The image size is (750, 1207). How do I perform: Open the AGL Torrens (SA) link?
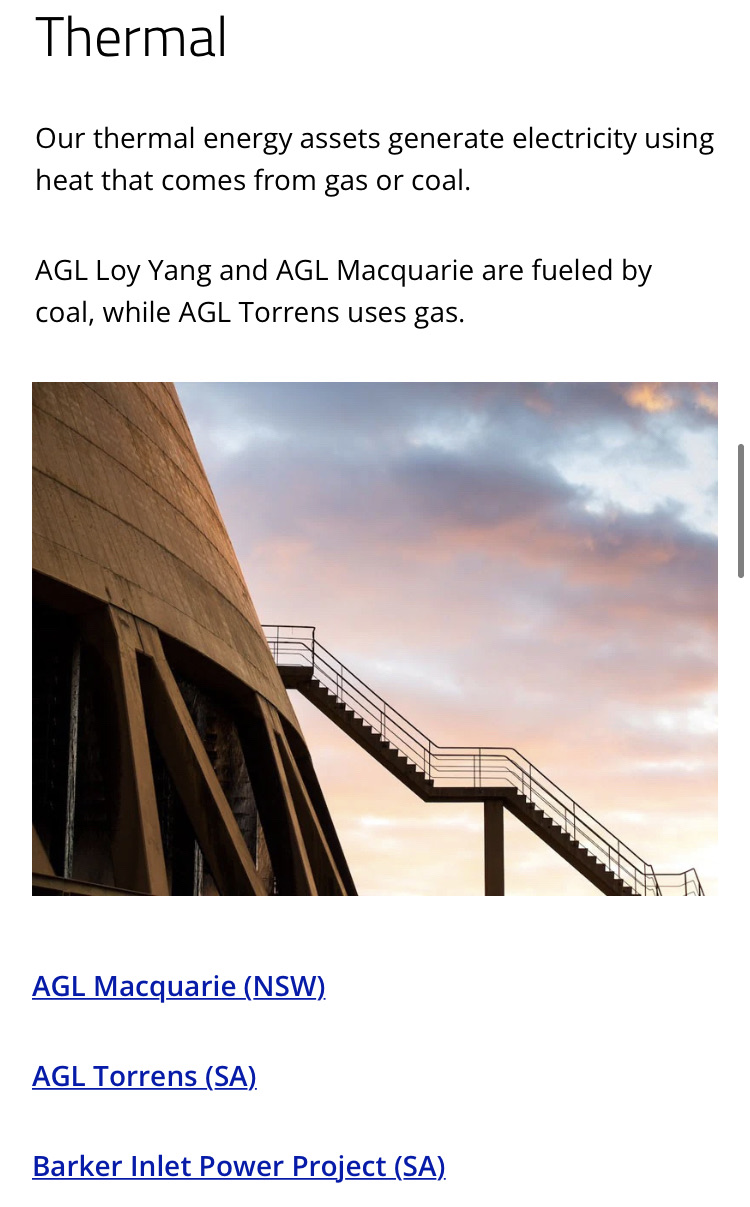pos(144,1076)
